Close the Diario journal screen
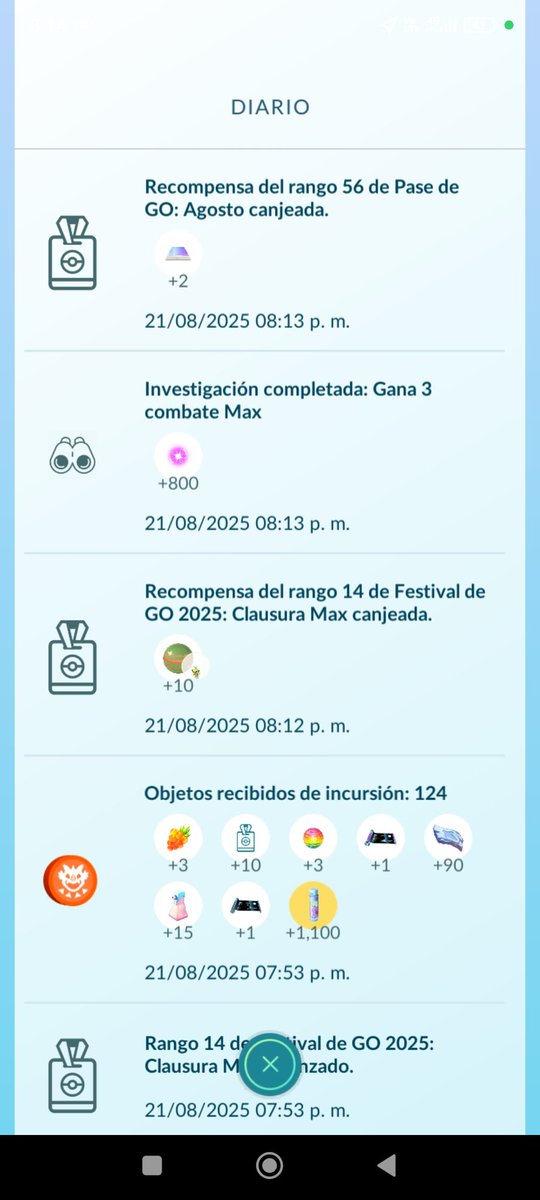Screen dimensions: 540x1200 tap(270, 1063)
